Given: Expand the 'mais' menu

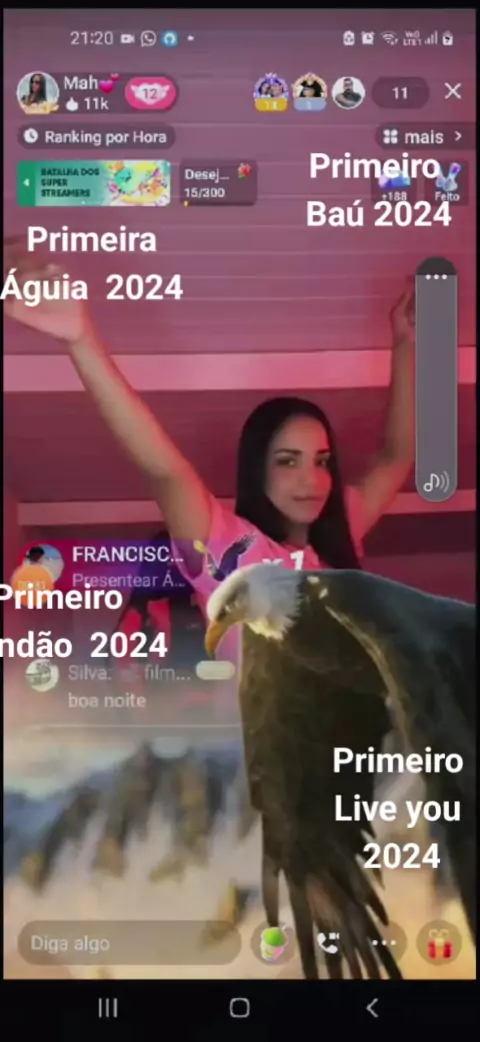Looking at the screenshot, I should click(423, 137).
